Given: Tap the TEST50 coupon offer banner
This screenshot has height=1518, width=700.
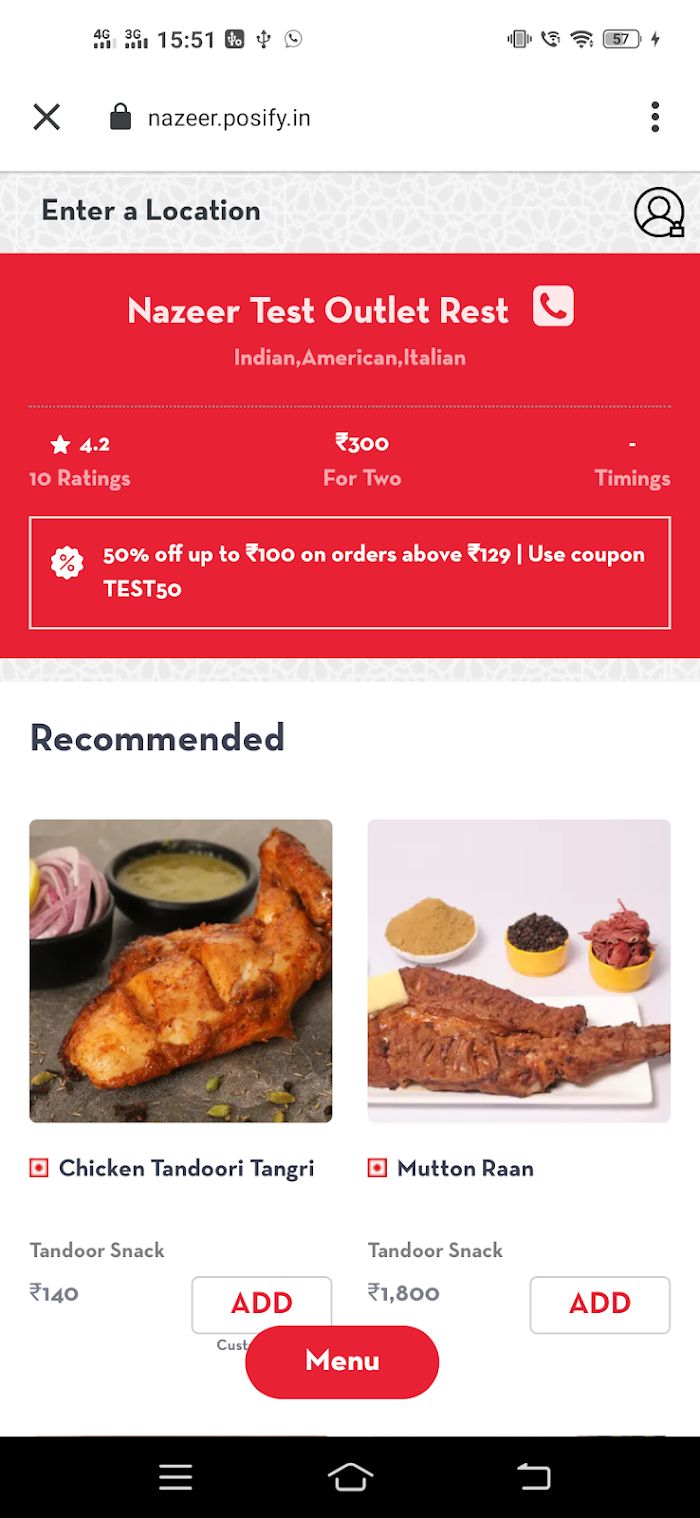Looking at the screenshot, I should coord(350,573).
